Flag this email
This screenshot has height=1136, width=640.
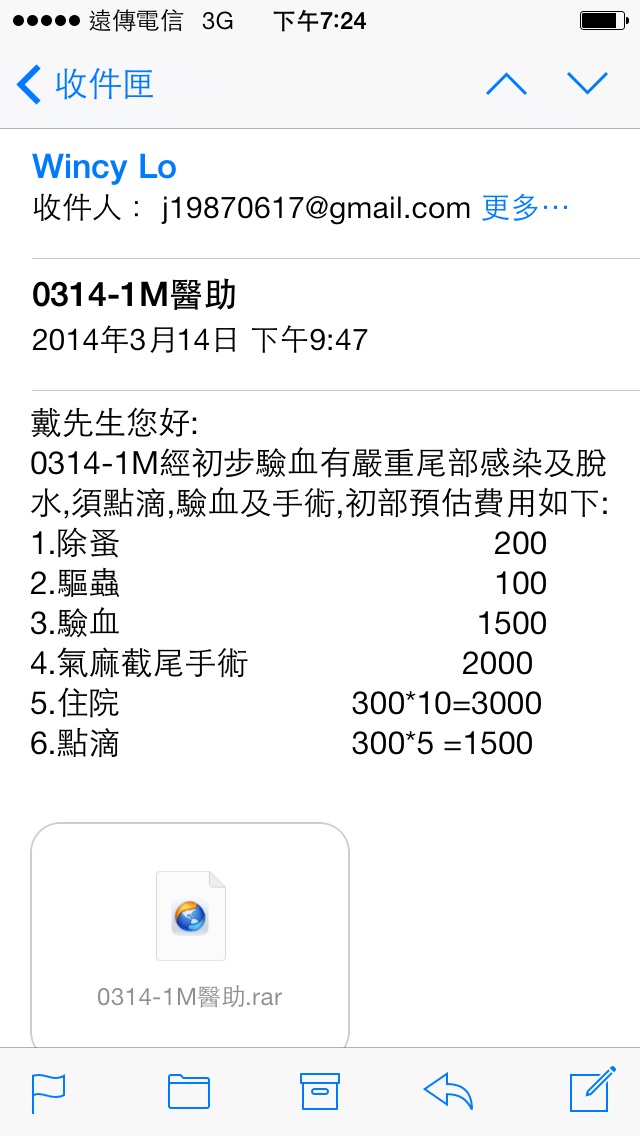click(49, 1092)
